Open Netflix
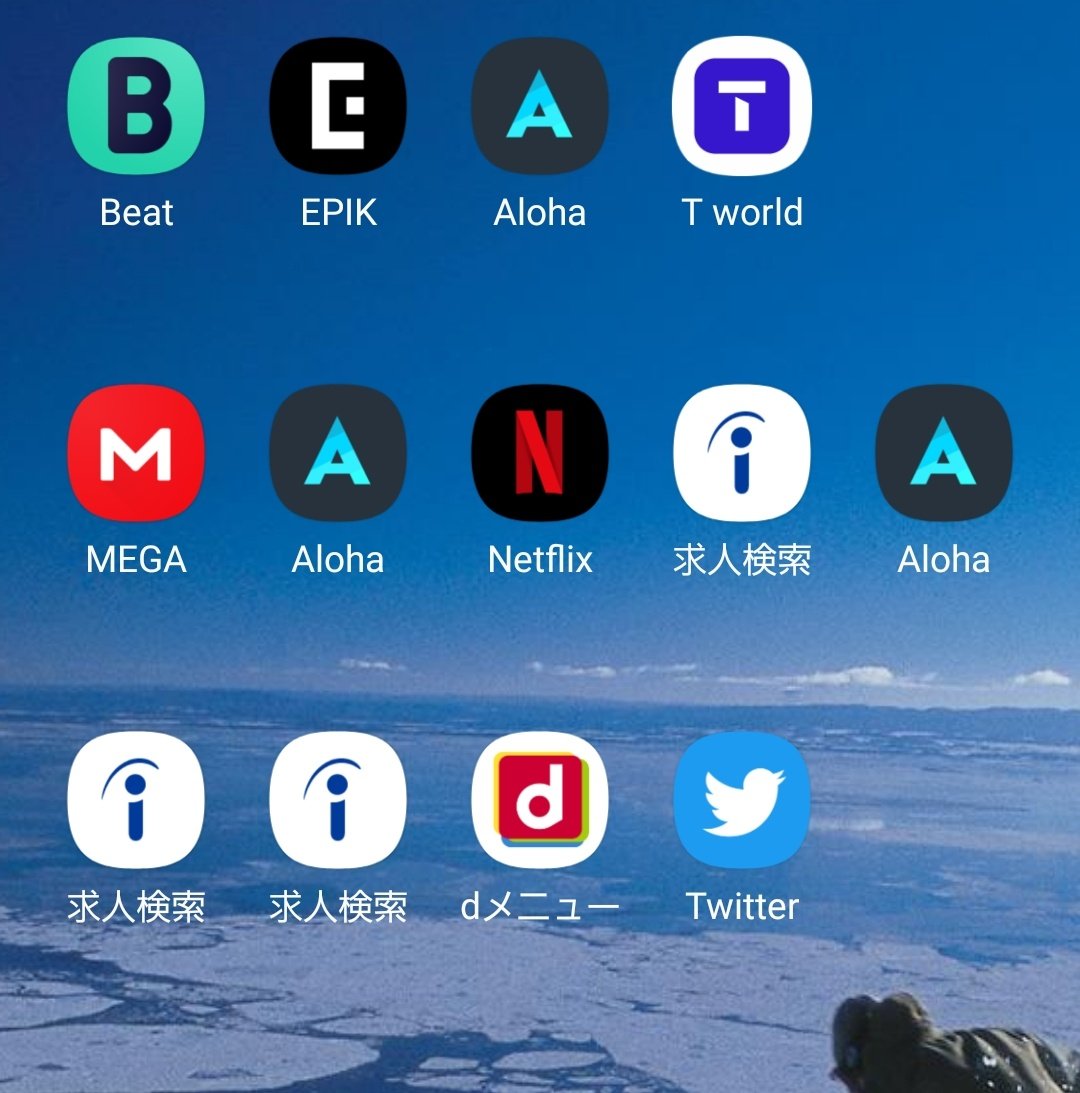Image resolution: width=1080 pixels, height=1093 pixels. pos(540,453)
